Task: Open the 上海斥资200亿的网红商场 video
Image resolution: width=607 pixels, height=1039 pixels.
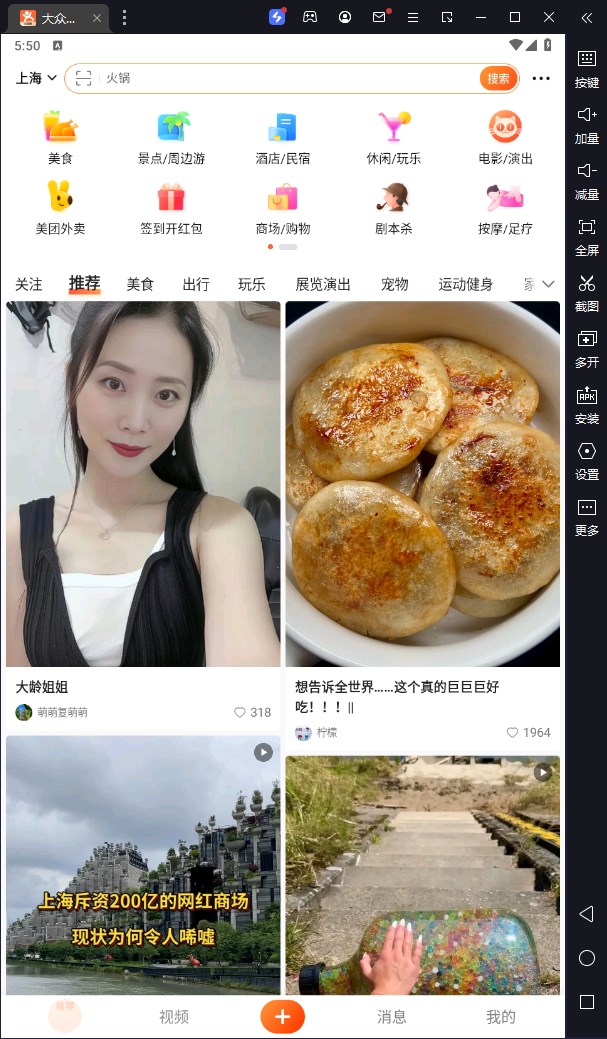Action: pos(143,865)
